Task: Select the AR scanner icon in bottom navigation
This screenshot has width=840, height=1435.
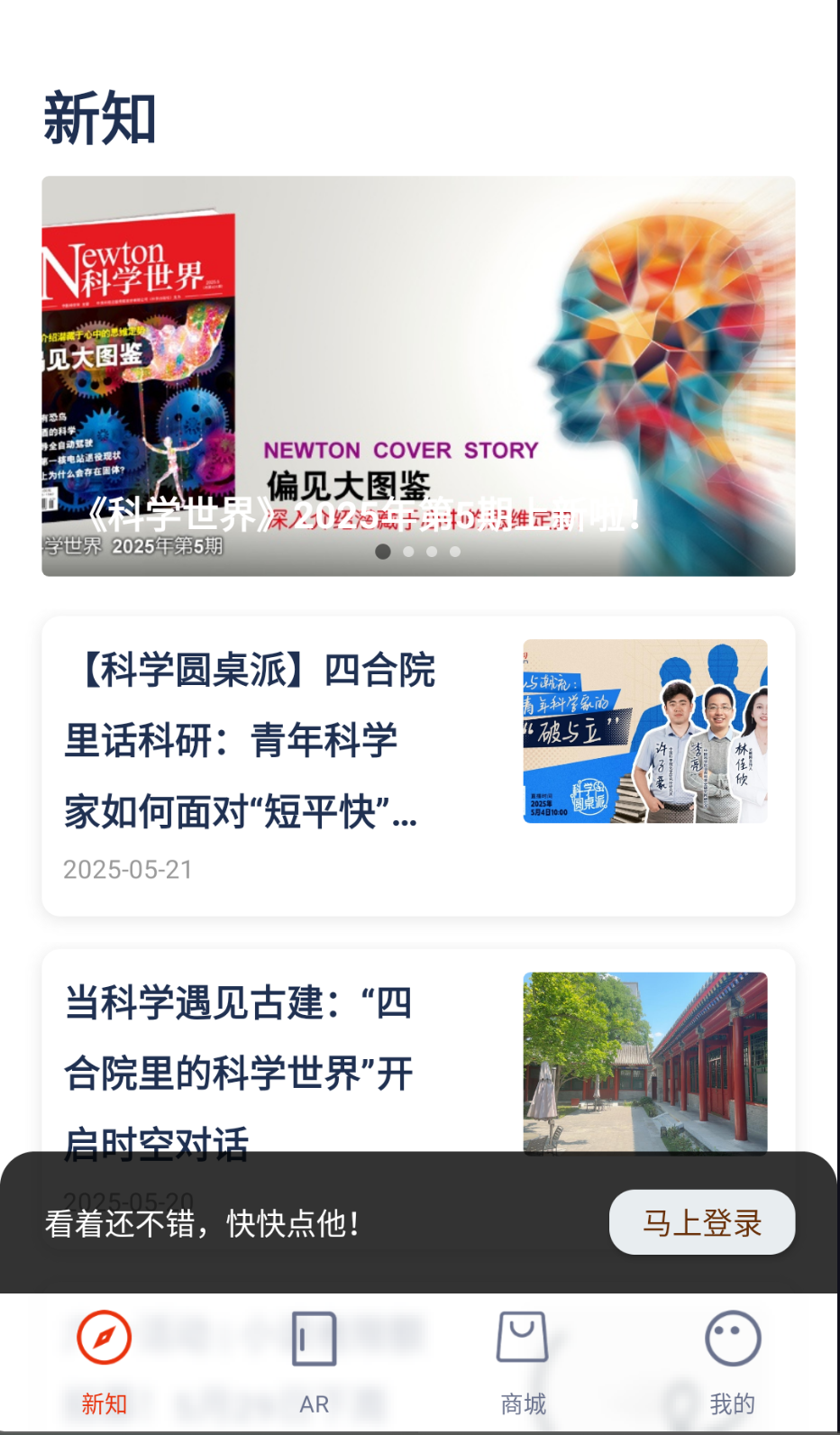Action: point(314,1338)
